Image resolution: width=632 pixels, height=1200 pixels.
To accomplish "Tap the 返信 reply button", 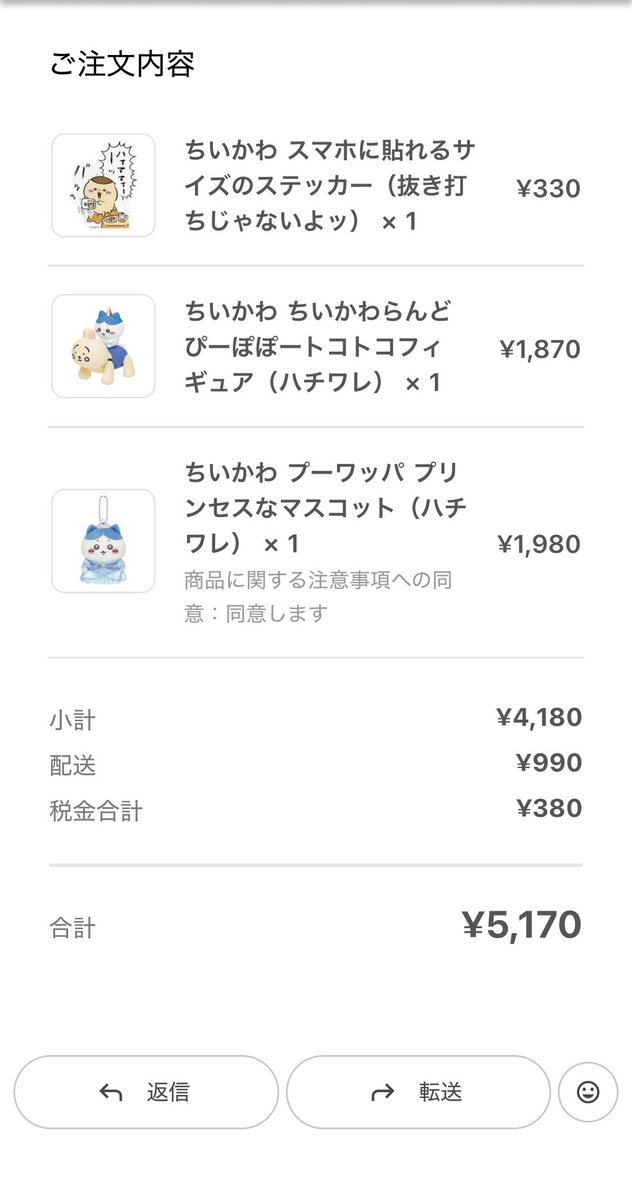I will click(x=146, y=1092).
